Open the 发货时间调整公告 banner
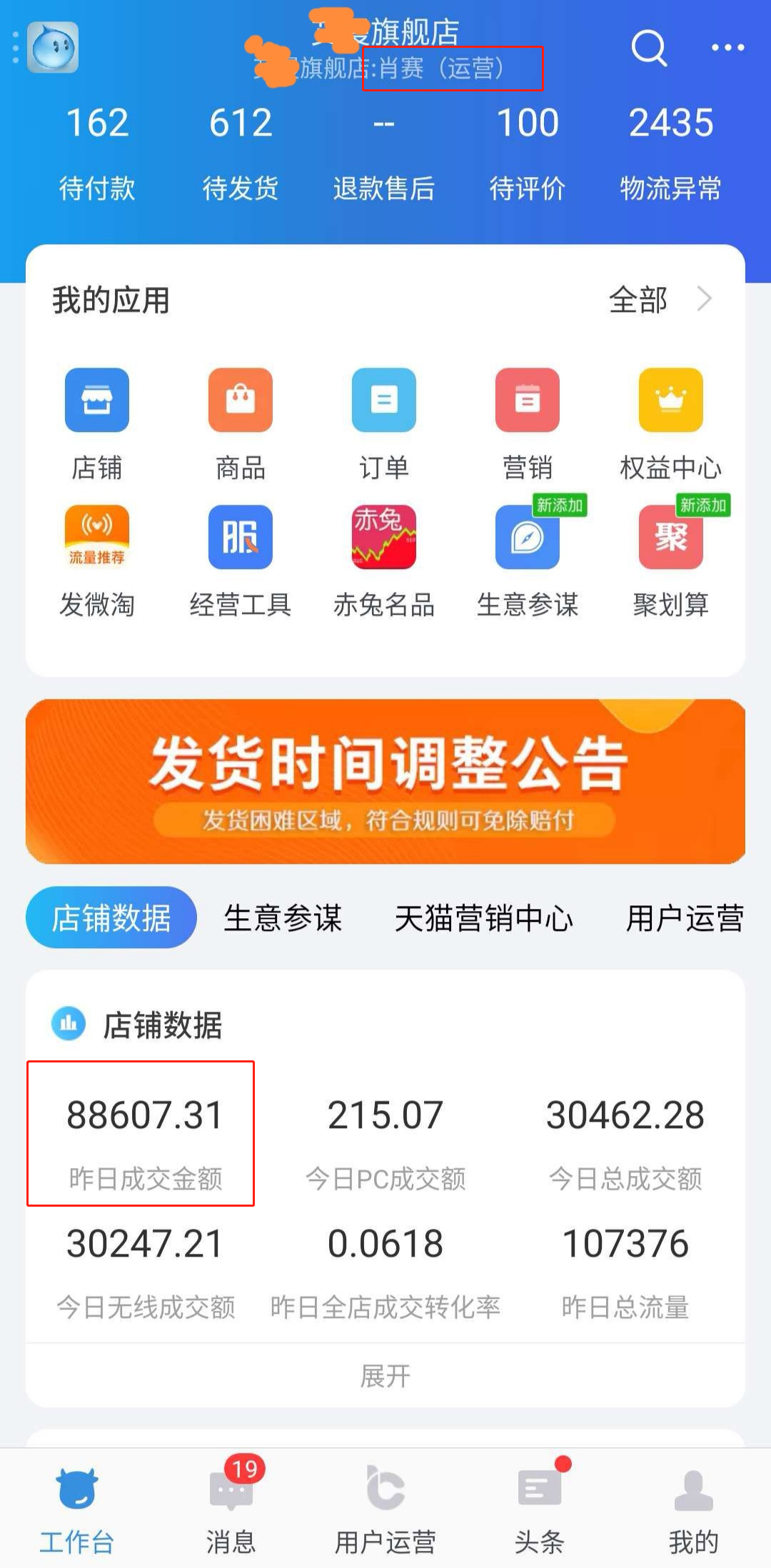The width and height of the screenshot is (771, 1568). [x=385, y=781]
